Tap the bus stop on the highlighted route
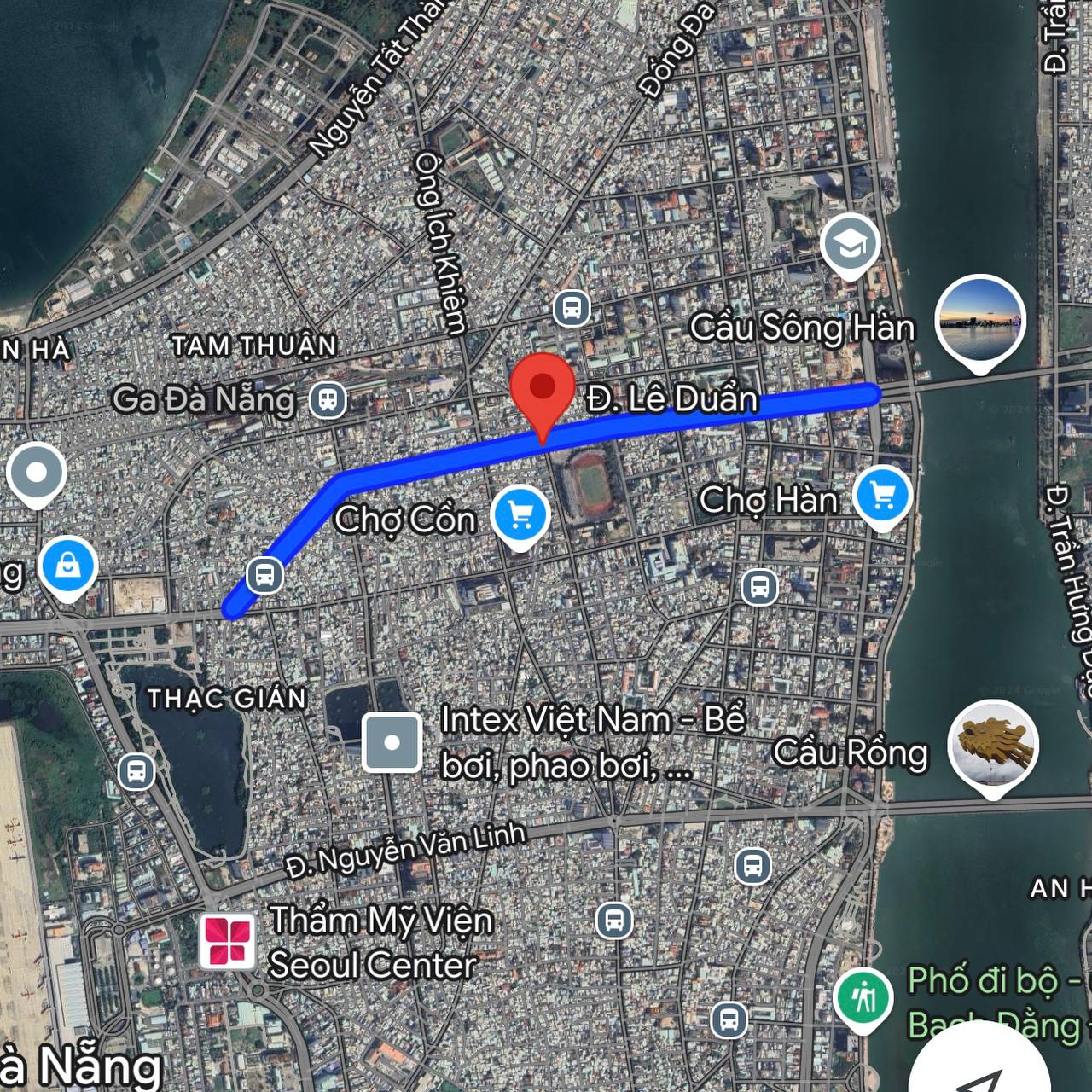Screen dimensions: 1092x1092 265,575
